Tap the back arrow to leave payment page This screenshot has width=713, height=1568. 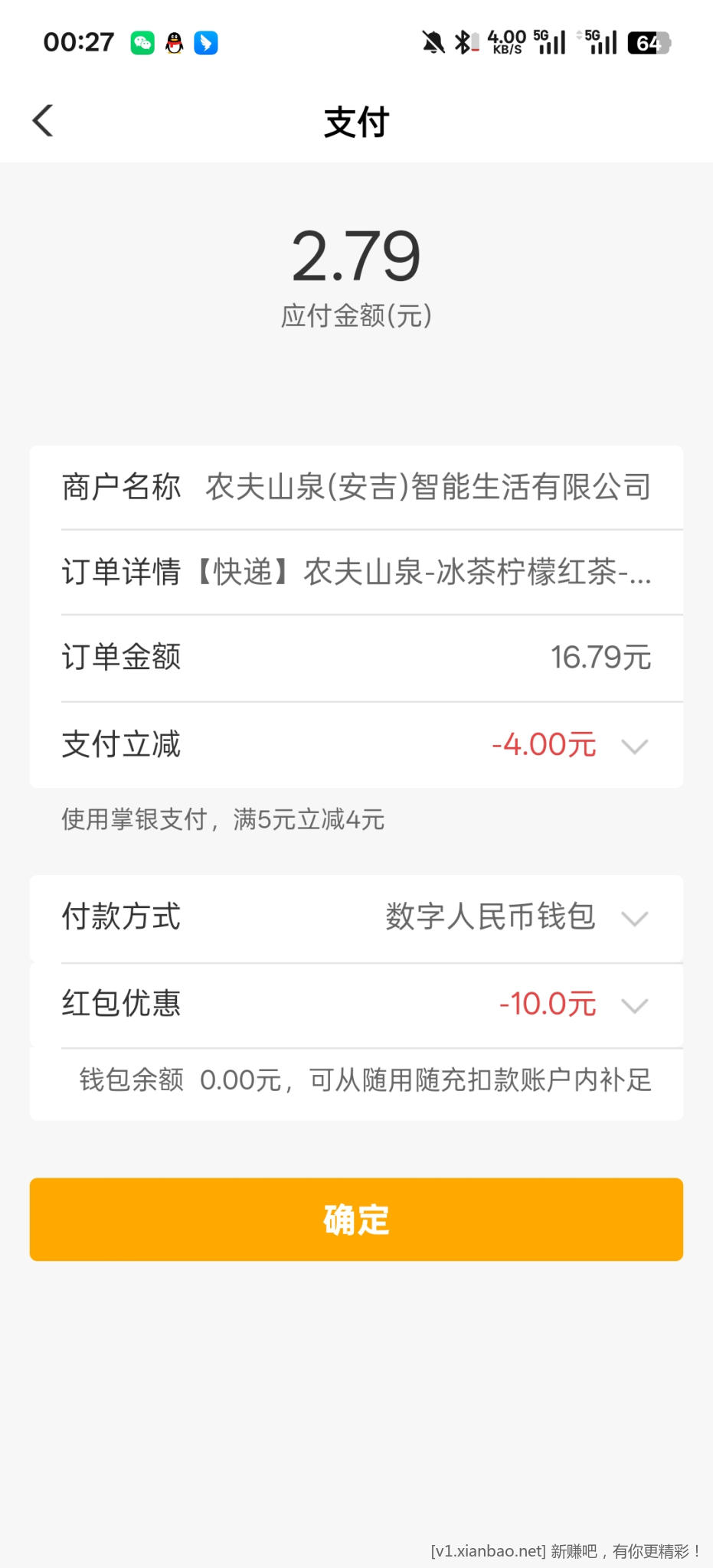[43, 120]
